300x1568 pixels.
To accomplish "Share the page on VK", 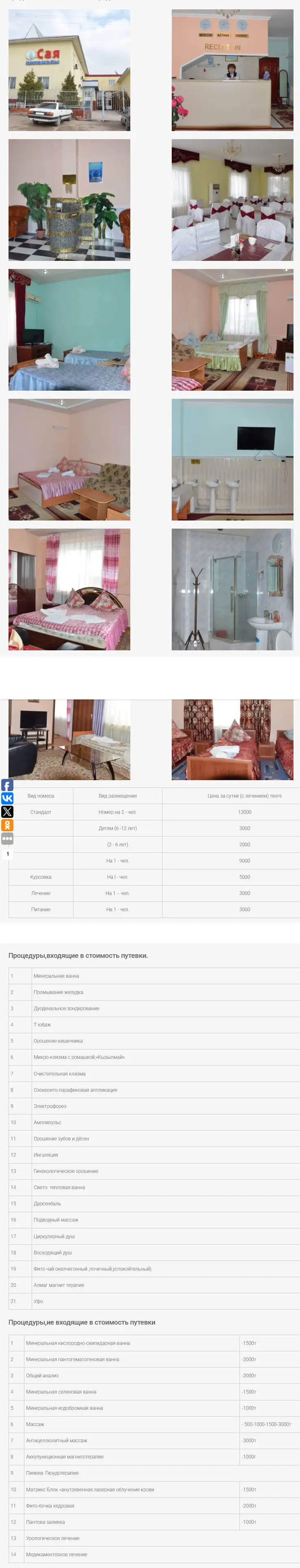I will point(7,799).
